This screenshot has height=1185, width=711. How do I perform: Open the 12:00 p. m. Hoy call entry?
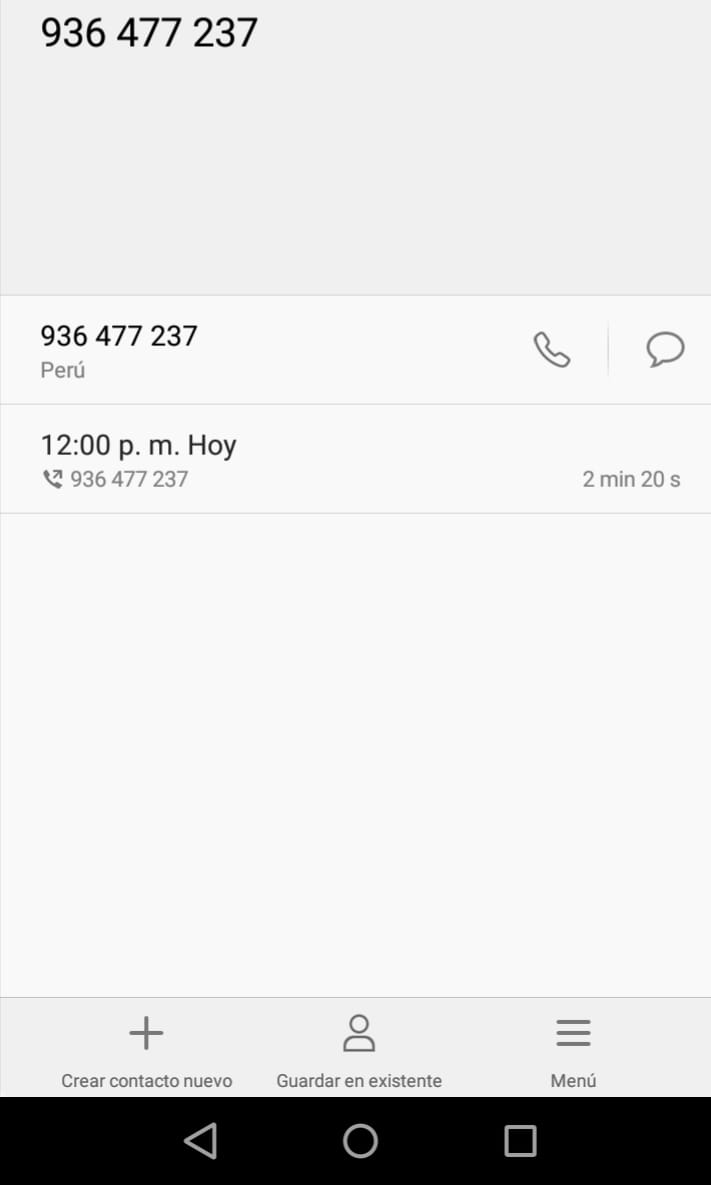pos(355,459)
